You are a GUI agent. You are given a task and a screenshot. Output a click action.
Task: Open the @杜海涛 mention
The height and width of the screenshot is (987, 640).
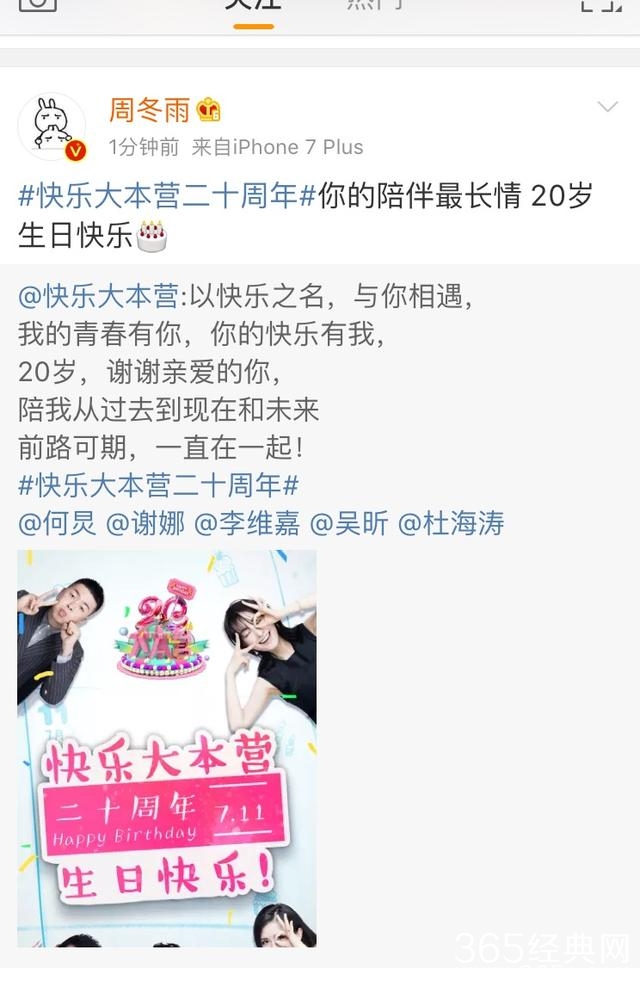click(x=451, y=523)
